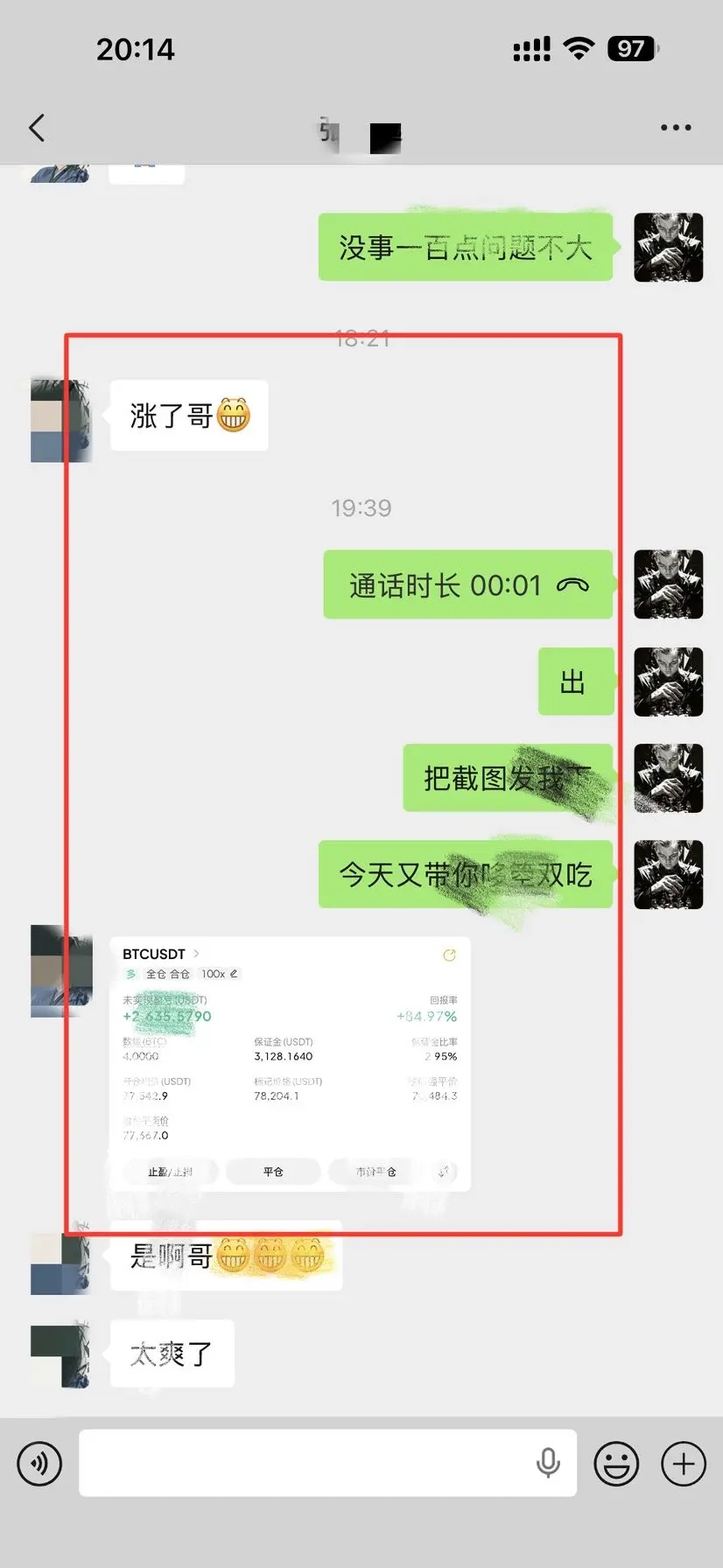Screen dimensions: 723x1568
Task: Expand BTCUSDT details via the chevron
Action: [196, 954]
